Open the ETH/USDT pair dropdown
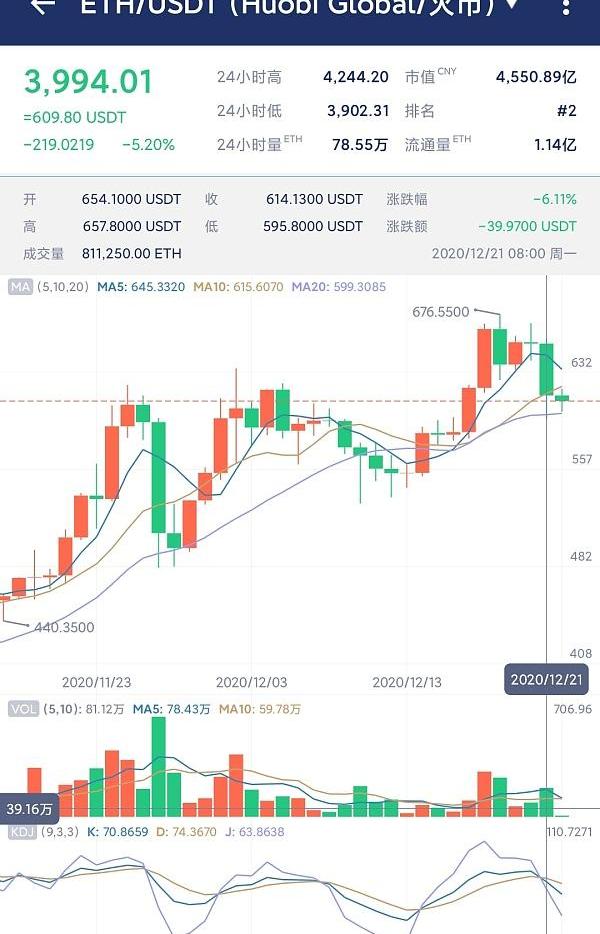This screenshot has height=934, width=600. pyautogui.click(x=513, y=6)
